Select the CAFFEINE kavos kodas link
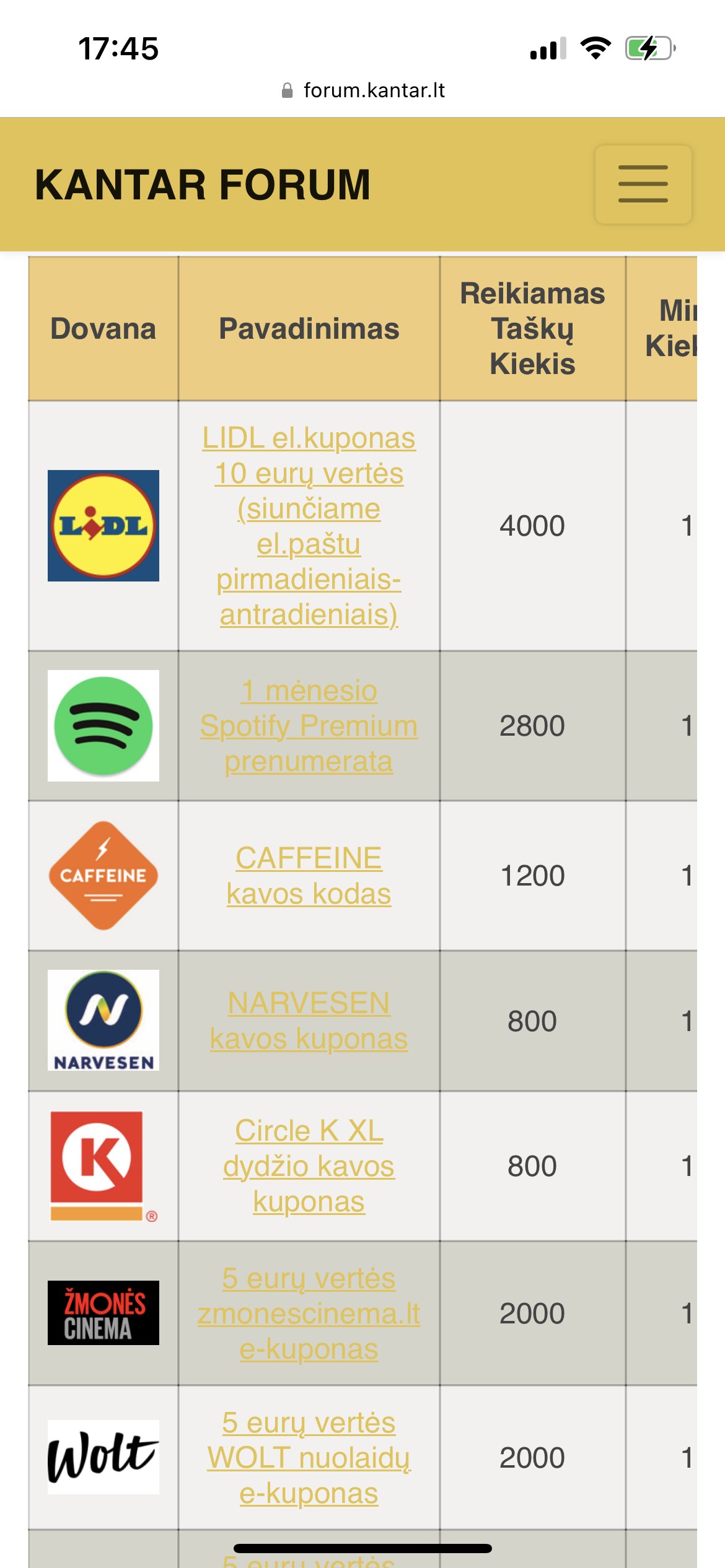Viewport: 725px width, 1568px height. coord(309,876)
